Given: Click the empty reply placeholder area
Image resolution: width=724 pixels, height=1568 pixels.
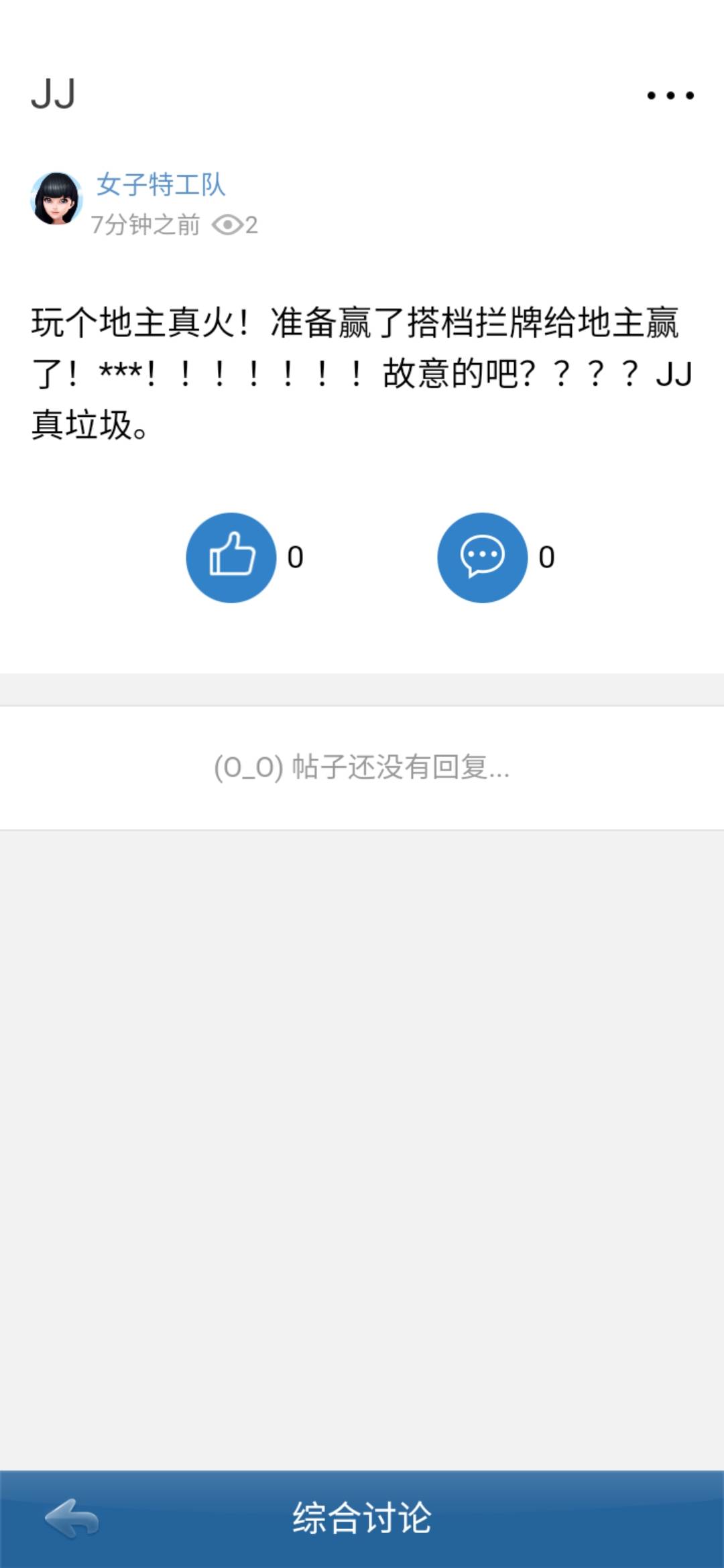Looking at the screenshot, I should (362, 771).
